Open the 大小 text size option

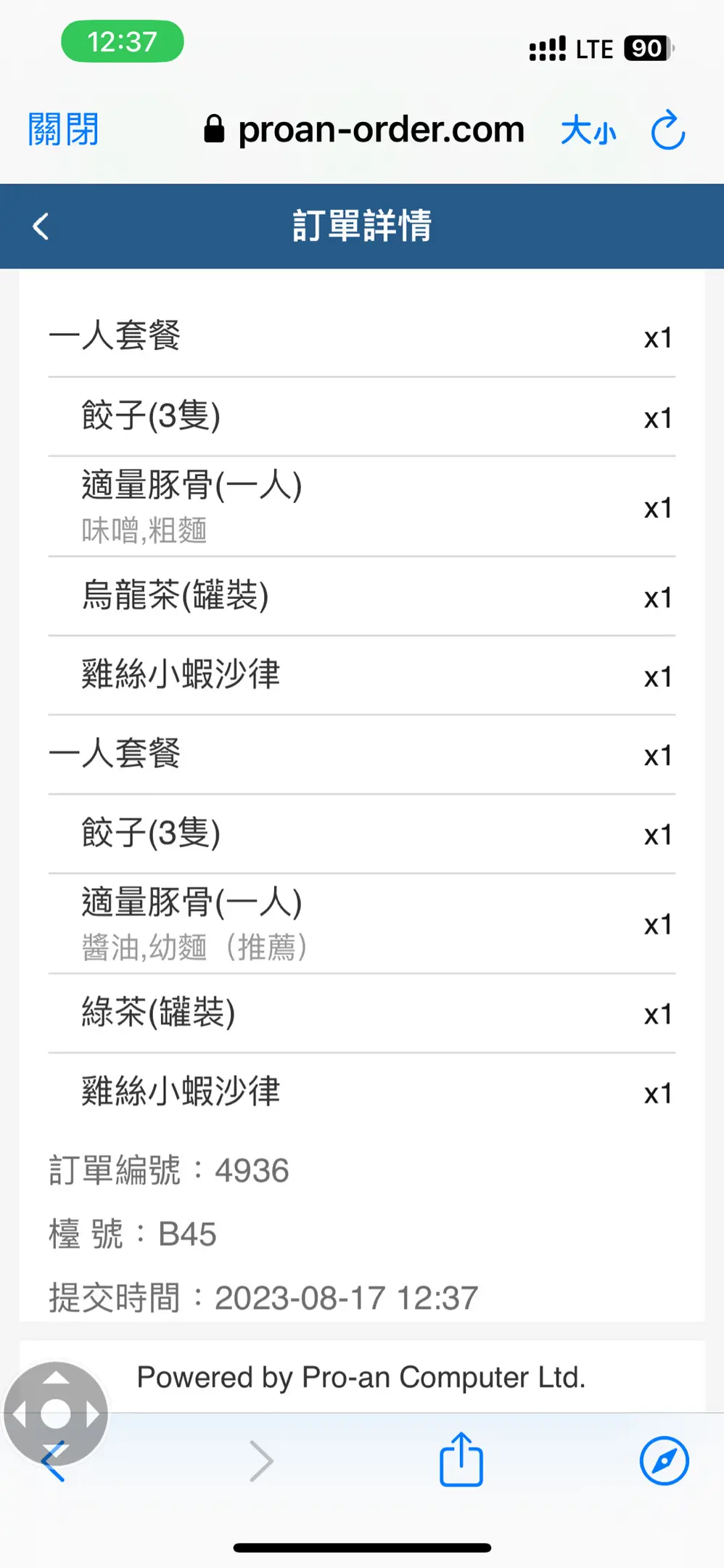coord(588,131)
